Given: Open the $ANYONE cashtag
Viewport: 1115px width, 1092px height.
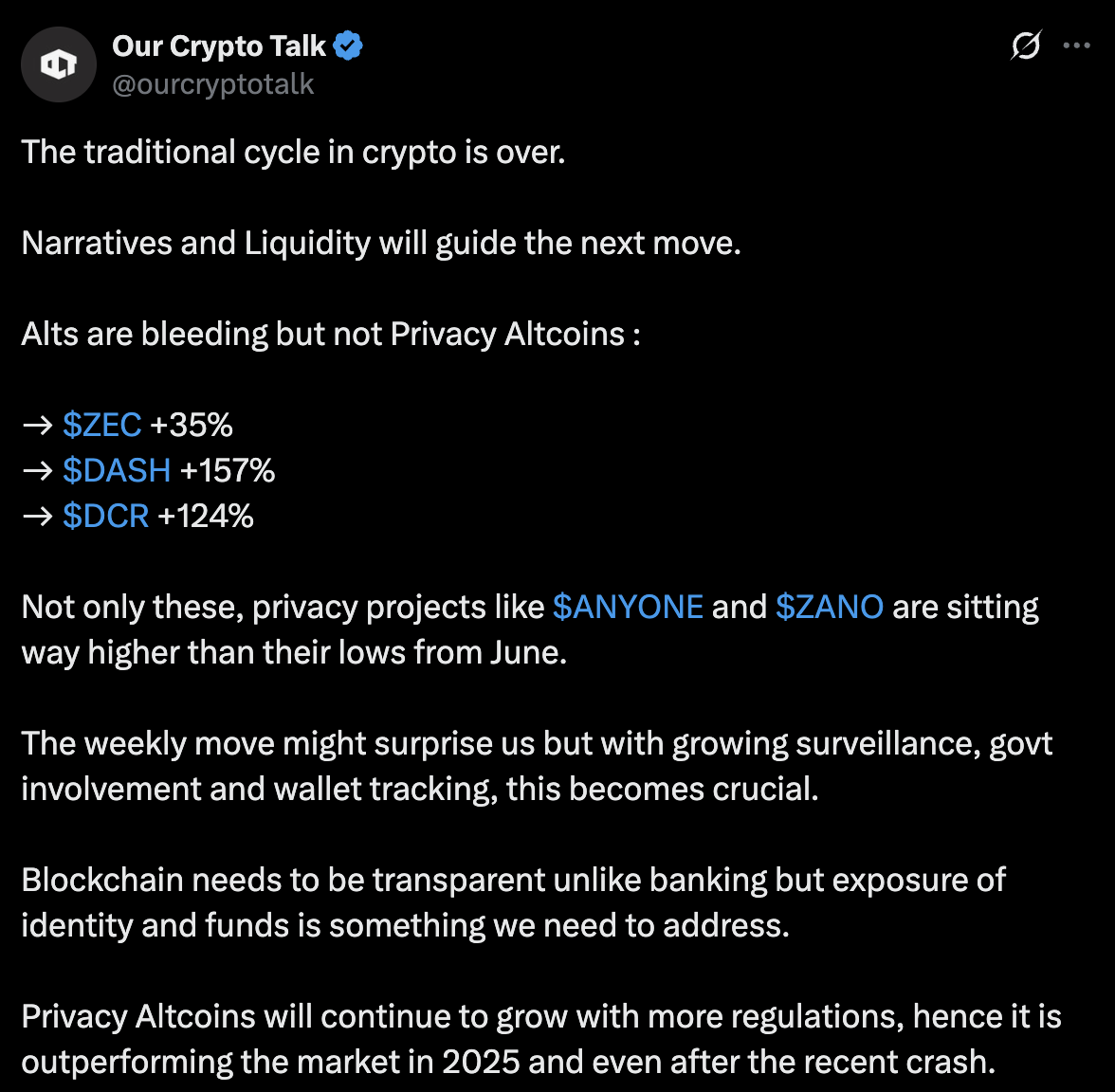Looking at the screenshot, I should (x=628, y=607).
